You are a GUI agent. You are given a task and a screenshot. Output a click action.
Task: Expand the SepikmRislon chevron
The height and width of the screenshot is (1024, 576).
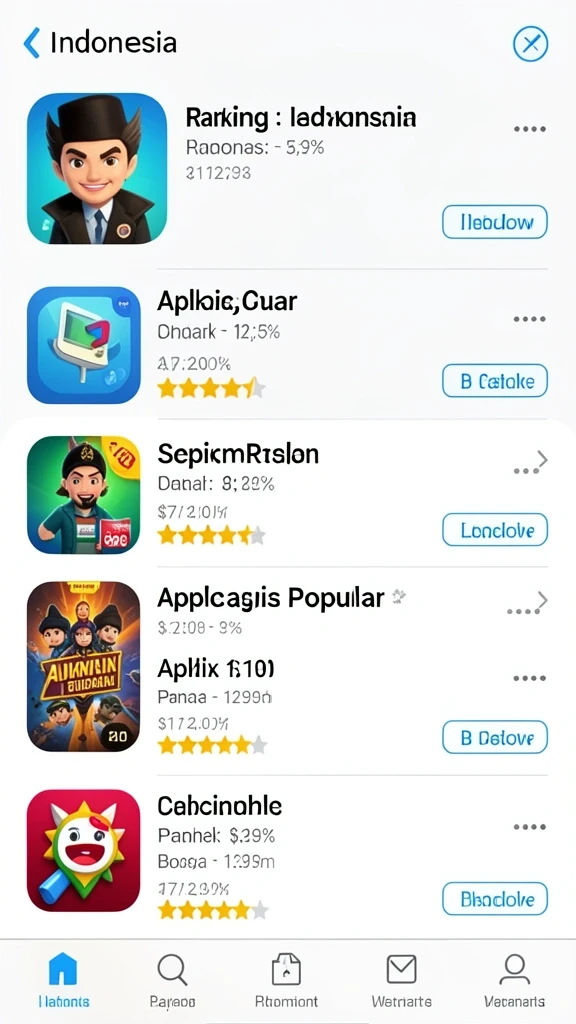[542, 460]
